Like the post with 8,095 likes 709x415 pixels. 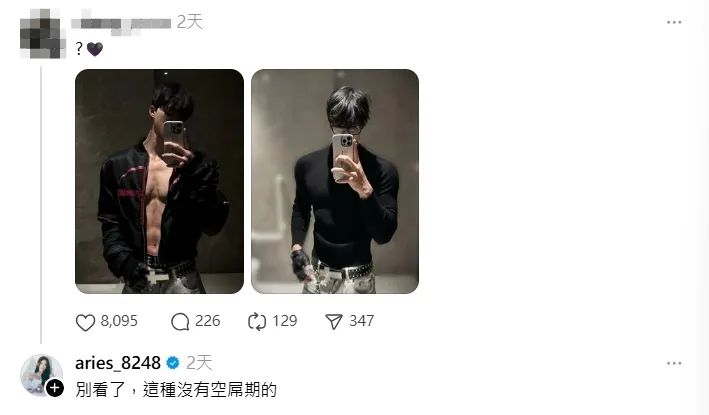coord(86,321)
